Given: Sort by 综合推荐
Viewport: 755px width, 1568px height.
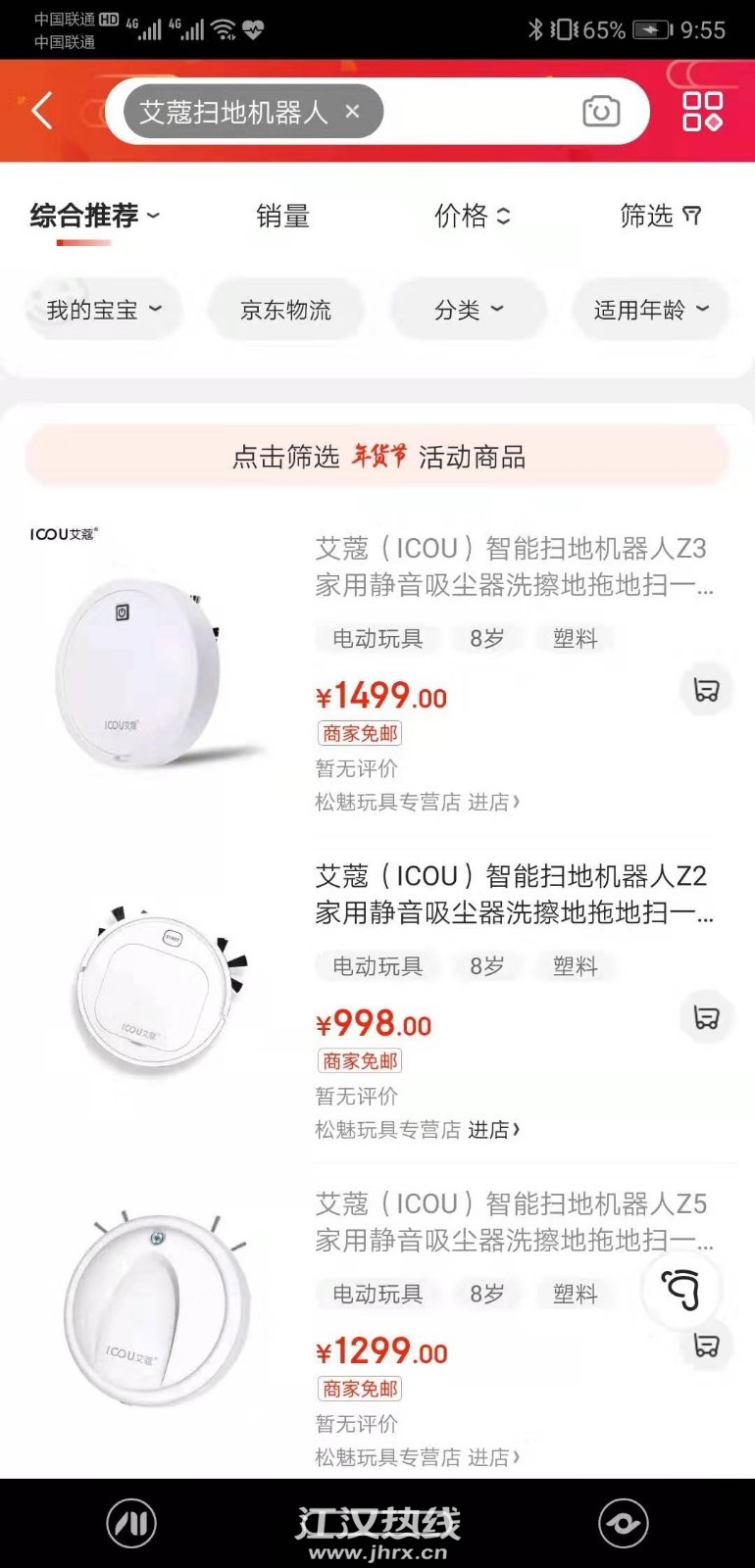Looking at the screenshot, I should pos(93,216).
